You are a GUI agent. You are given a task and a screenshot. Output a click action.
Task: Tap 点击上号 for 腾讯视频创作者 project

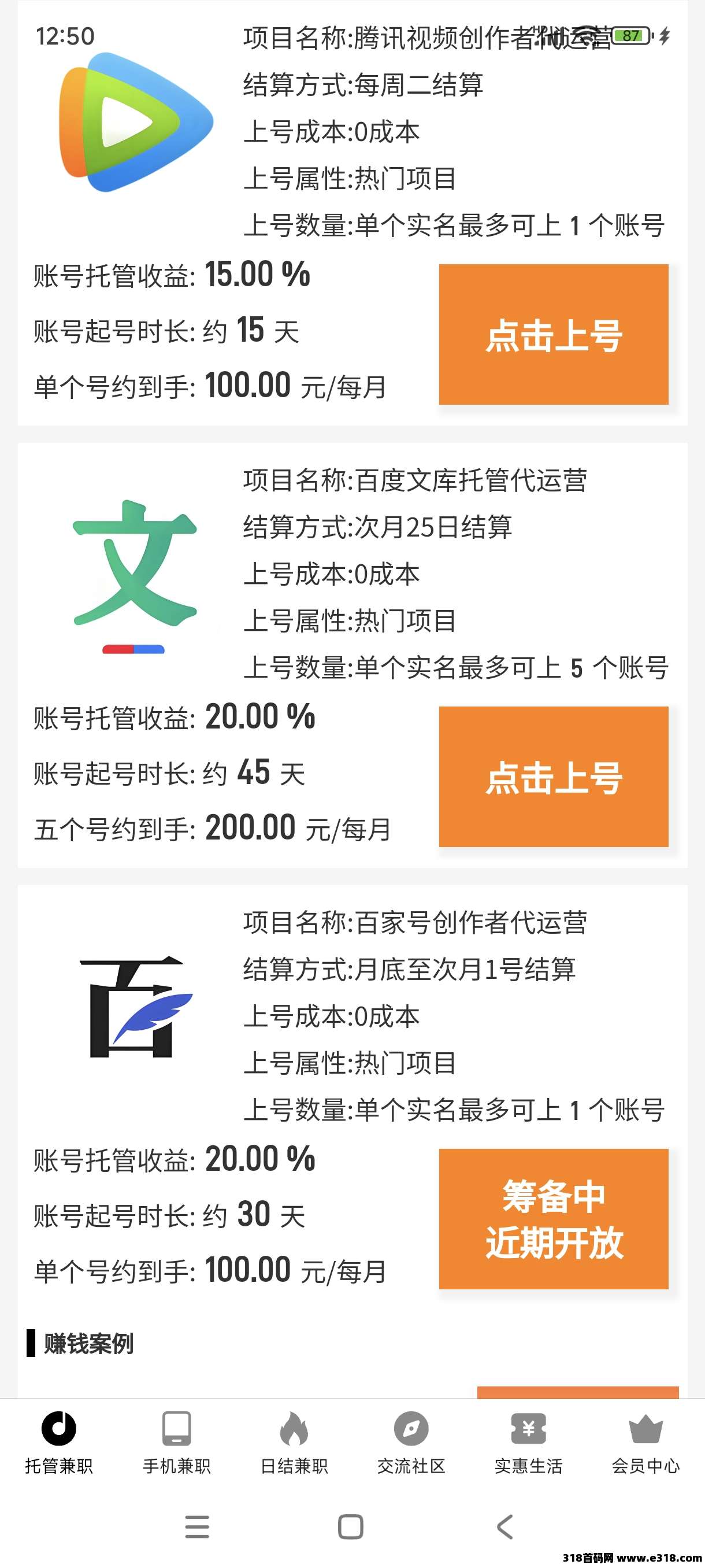click(554, 334)
